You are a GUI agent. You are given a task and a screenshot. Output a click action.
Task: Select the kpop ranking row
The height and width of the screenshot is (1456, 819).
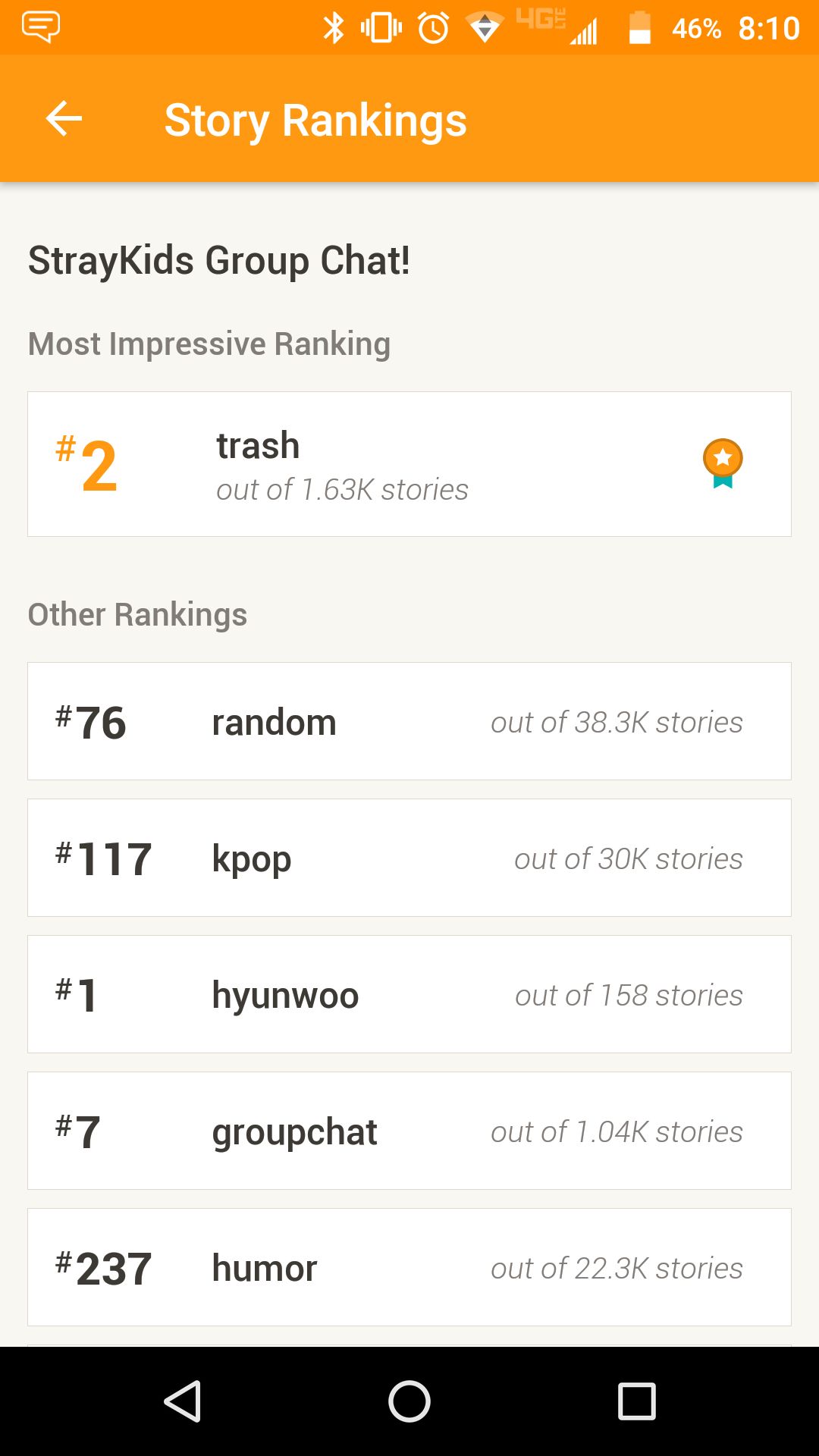(x=409, y=858)
